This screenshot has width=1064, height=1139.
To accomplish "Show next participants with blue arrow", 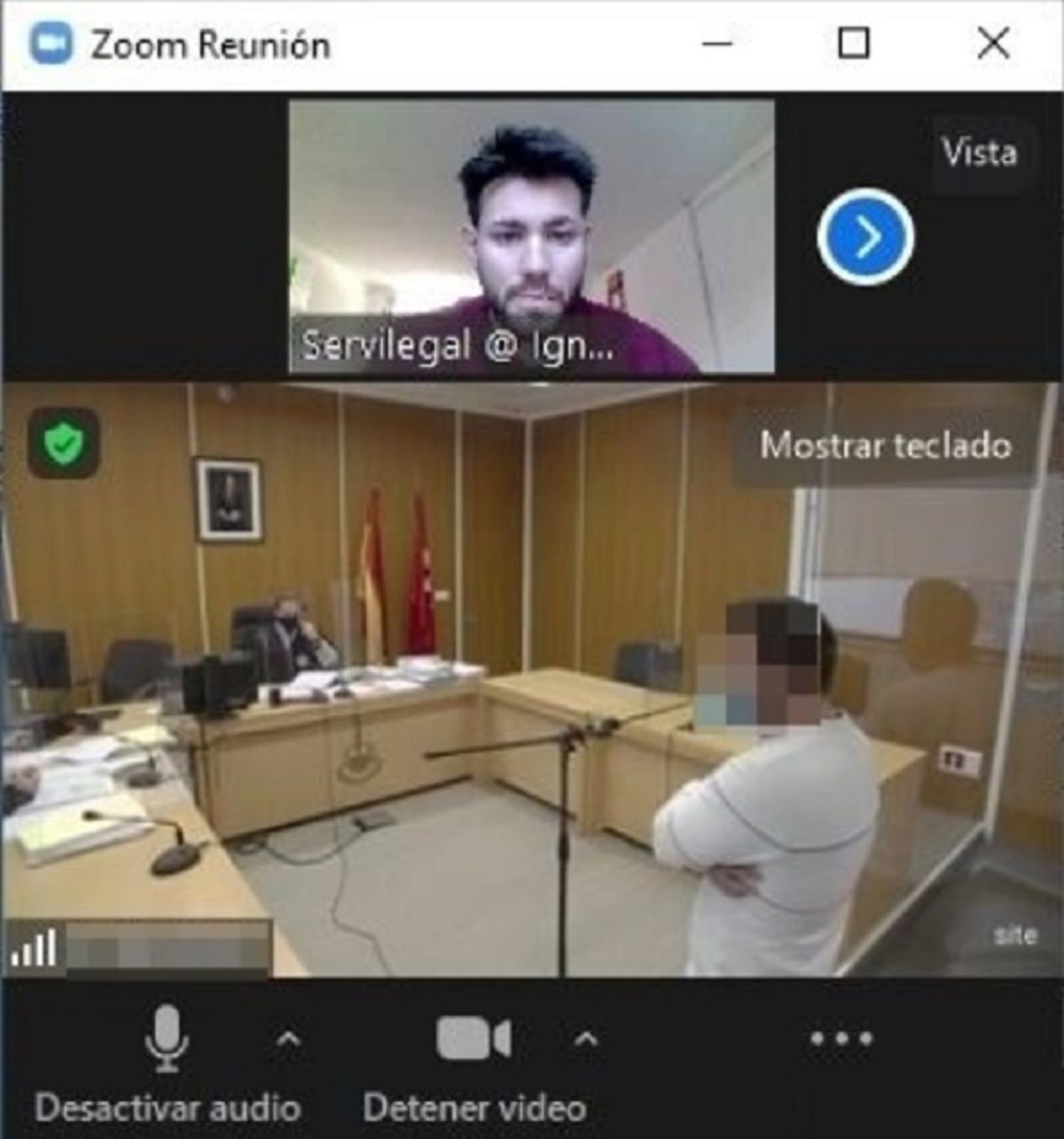I will pos(865,237).
